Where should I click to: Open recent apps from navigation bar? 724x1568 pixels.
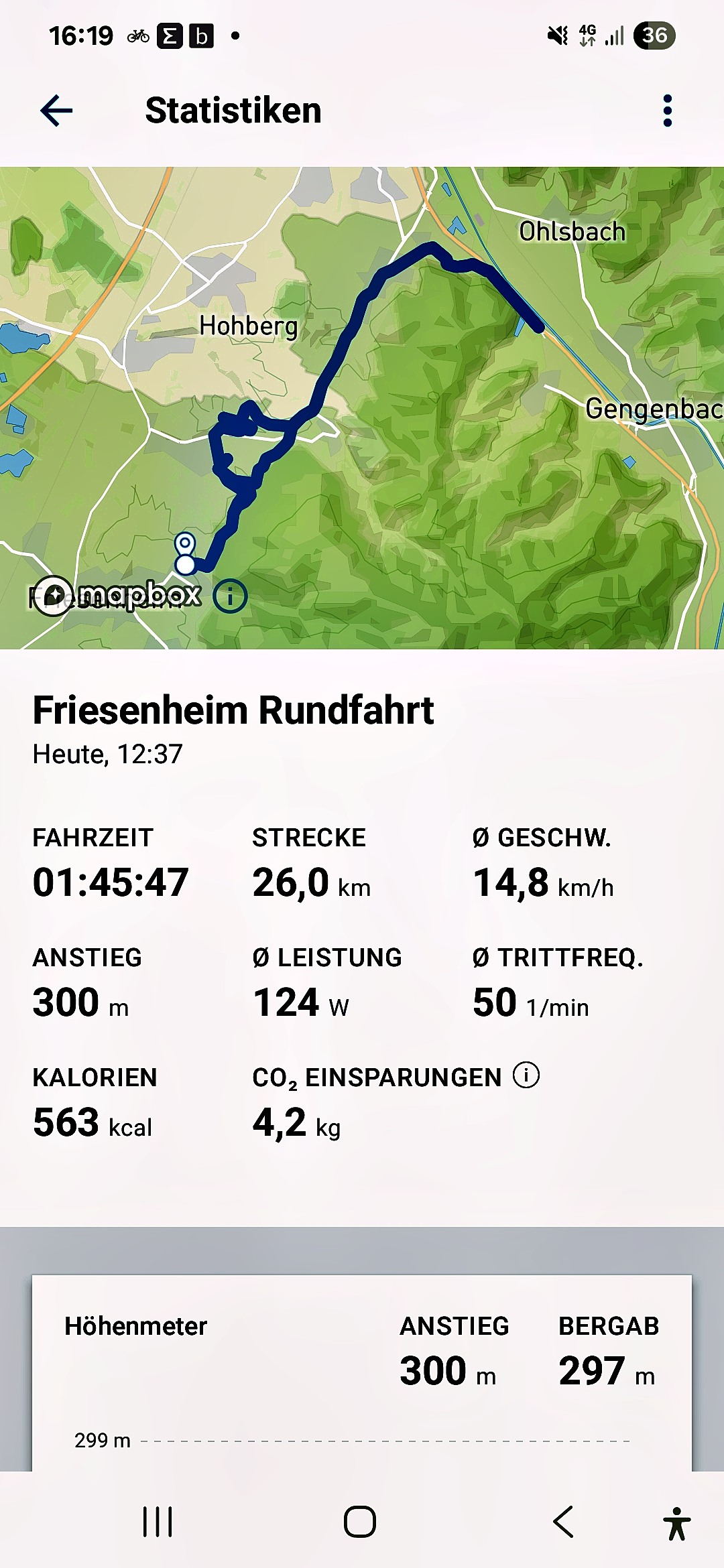(158, 1522)
